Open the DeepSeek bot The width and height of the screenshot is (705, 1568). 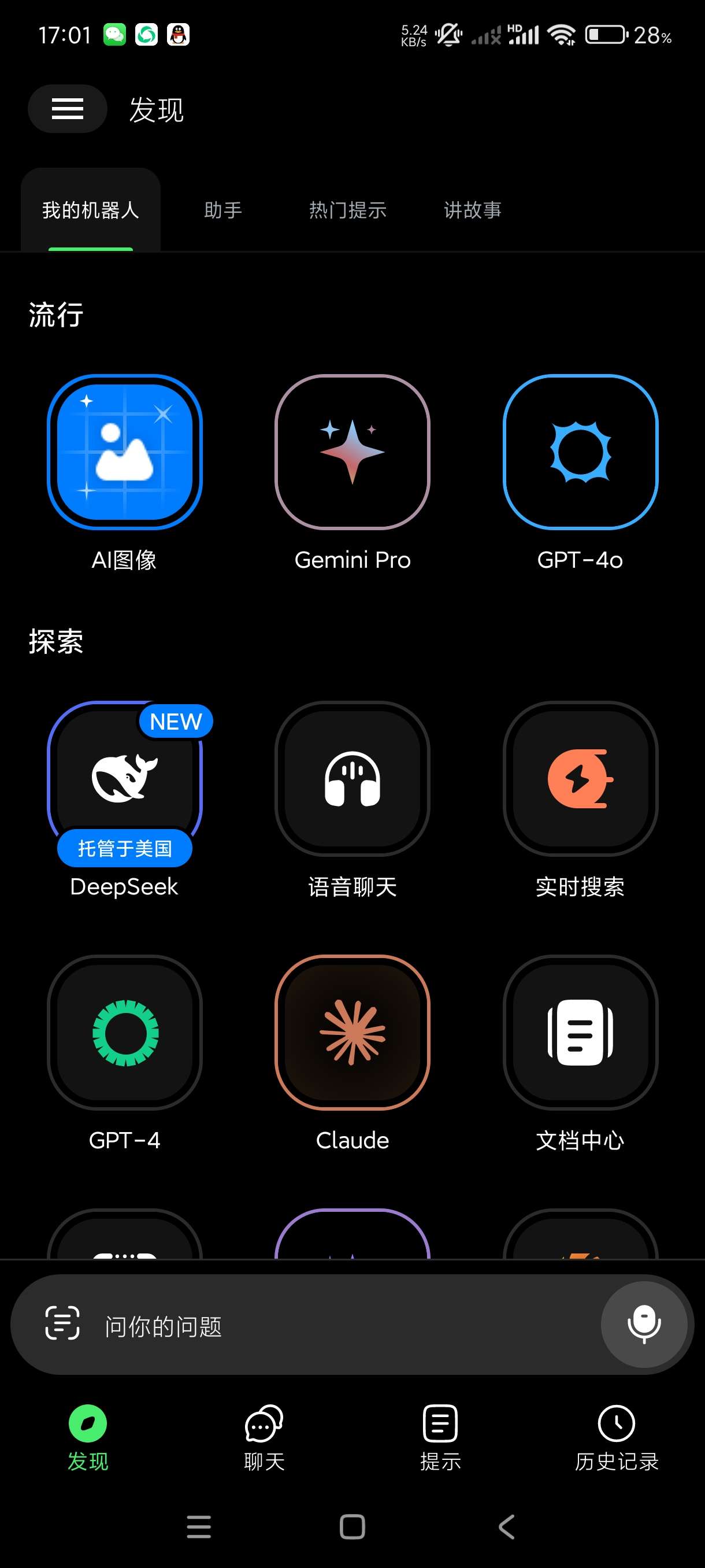(x=124, y=778)
